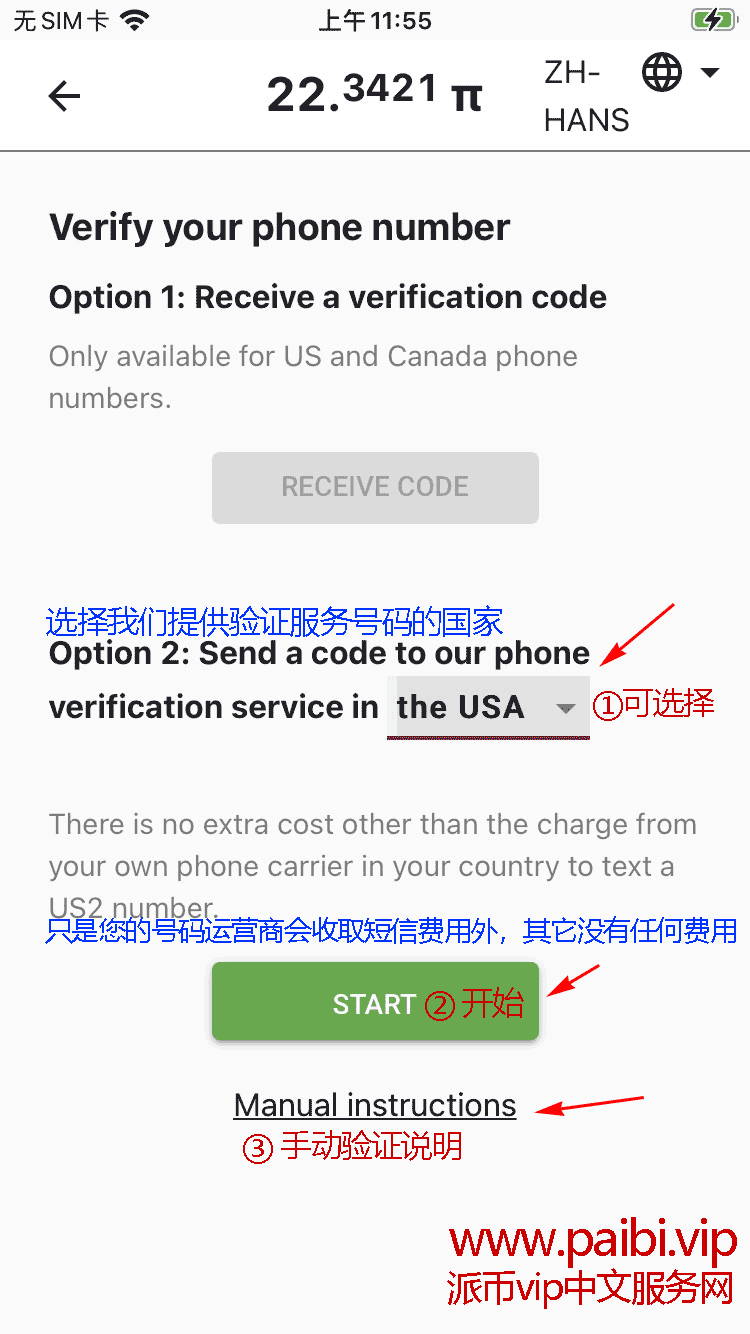Open the ZH-HANS language selector

pyautogui.click(x=632, y=96)
